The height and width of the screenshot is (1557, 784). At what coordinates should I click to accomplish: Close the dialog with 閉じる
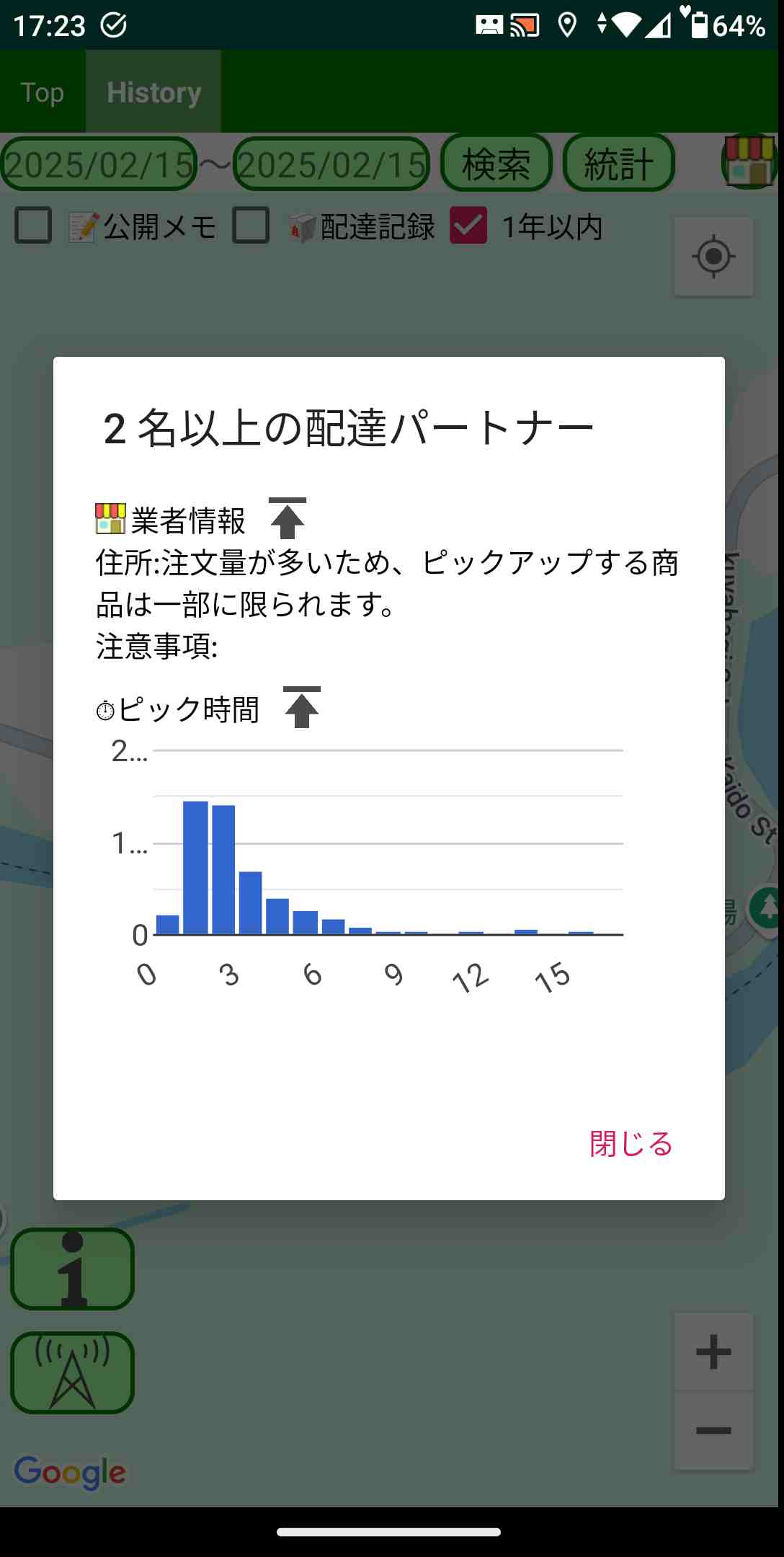631,1144
